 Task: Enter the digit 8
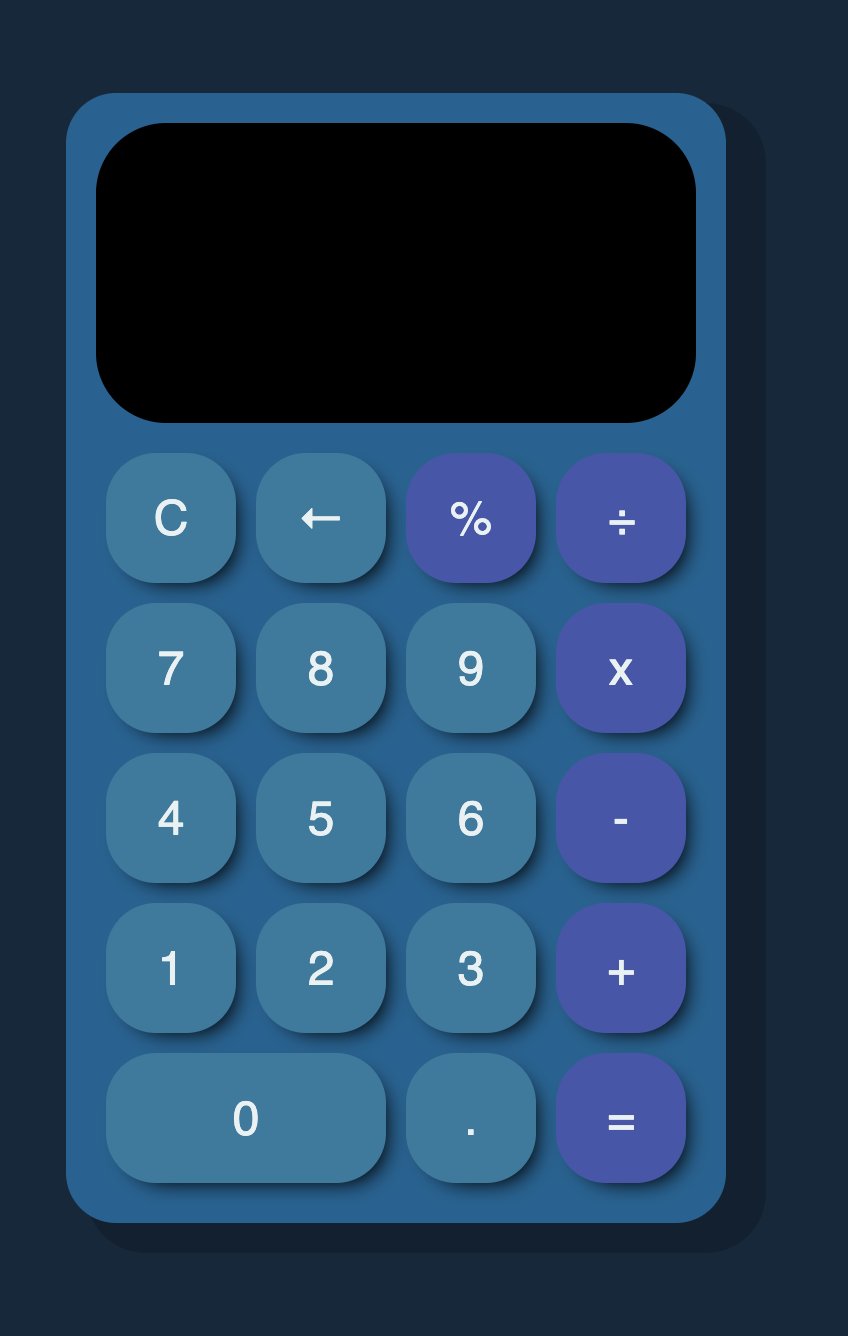(x=321, y=668)
